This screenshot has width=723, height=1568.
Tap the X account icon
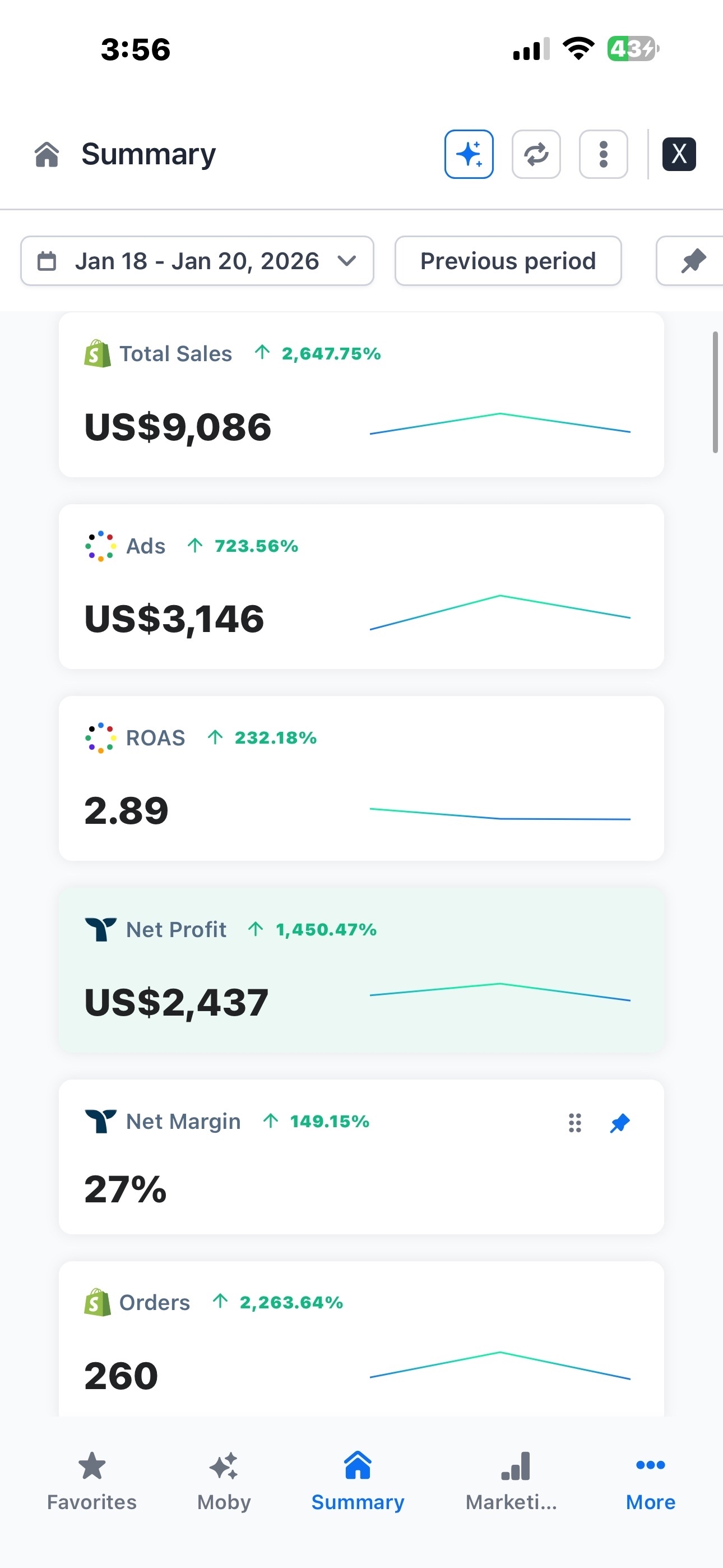679,154
